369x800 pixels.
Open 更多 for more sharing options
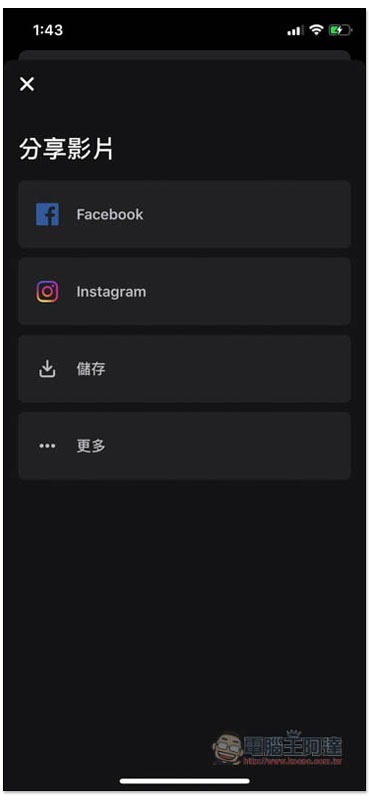tap(184, 446)
